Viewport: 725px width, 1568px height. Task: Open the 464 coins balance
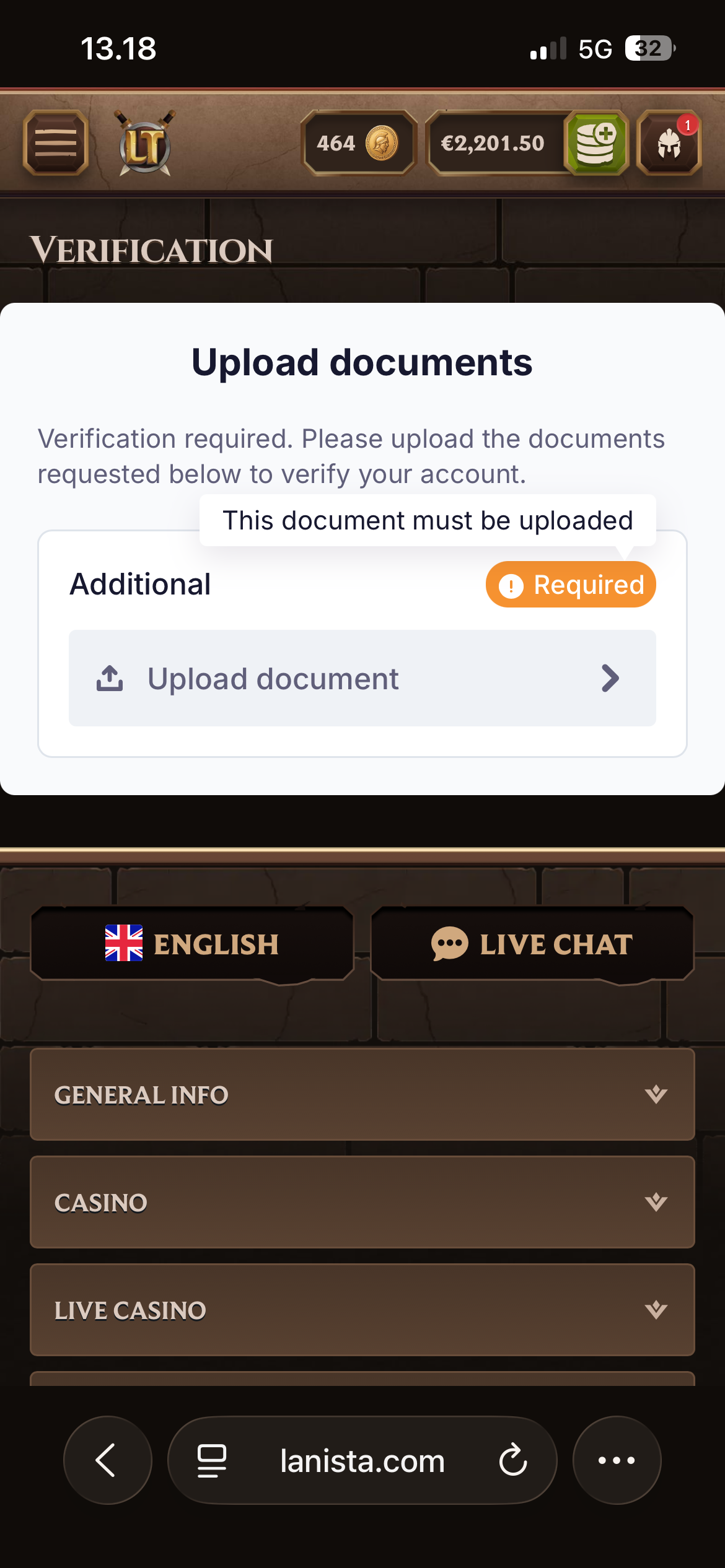(358, 143)
